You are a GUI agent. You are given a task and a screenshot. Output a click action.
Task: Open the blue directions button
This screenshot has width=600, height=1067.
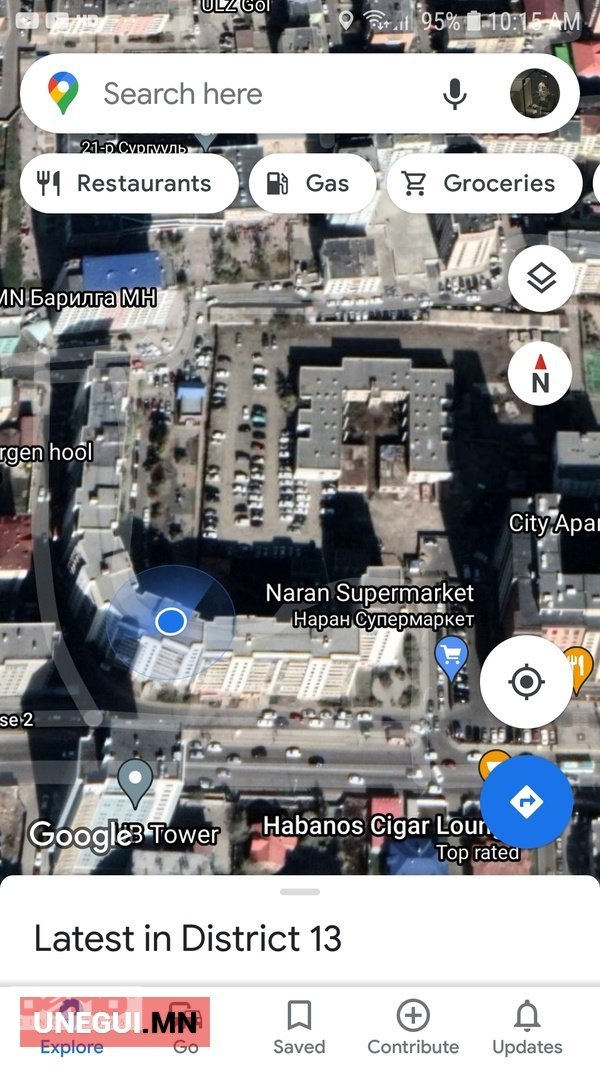click(x=526, y=801)
